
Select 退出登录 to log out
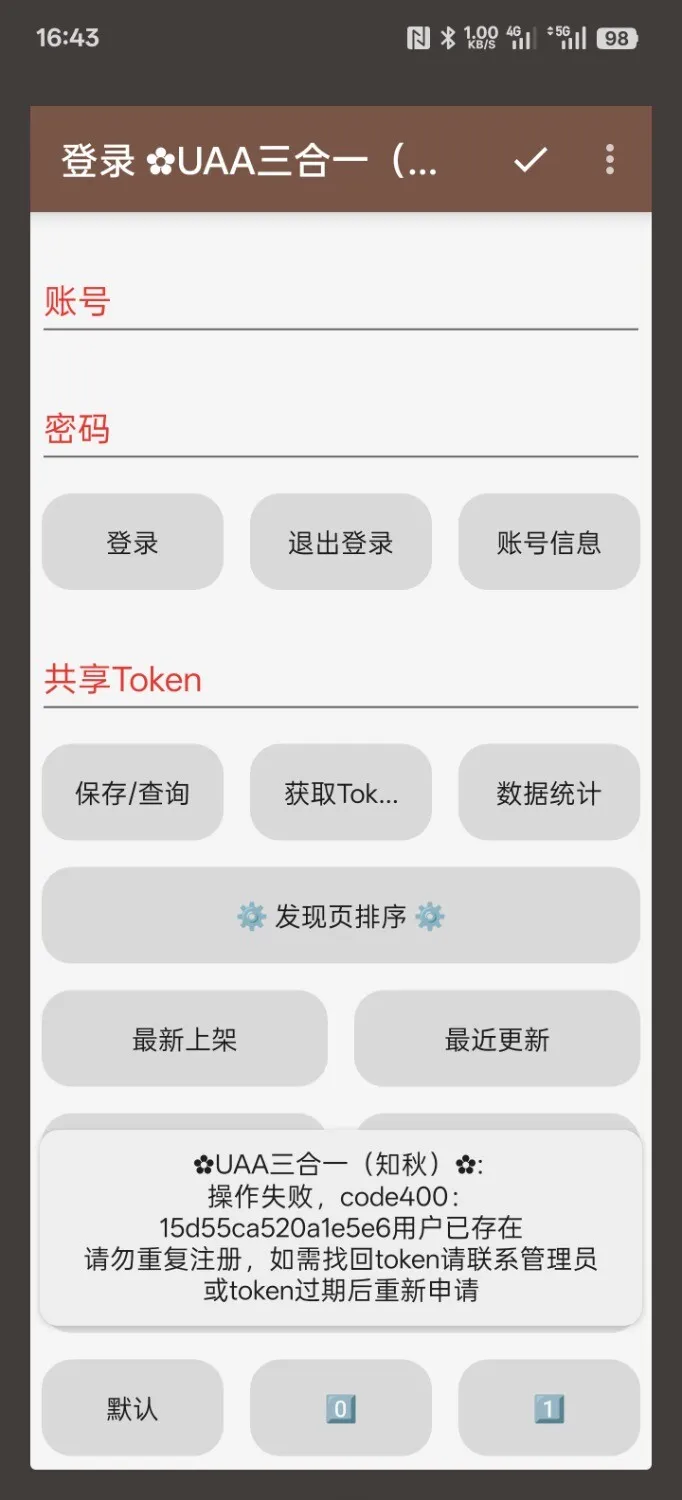(340, 542)
